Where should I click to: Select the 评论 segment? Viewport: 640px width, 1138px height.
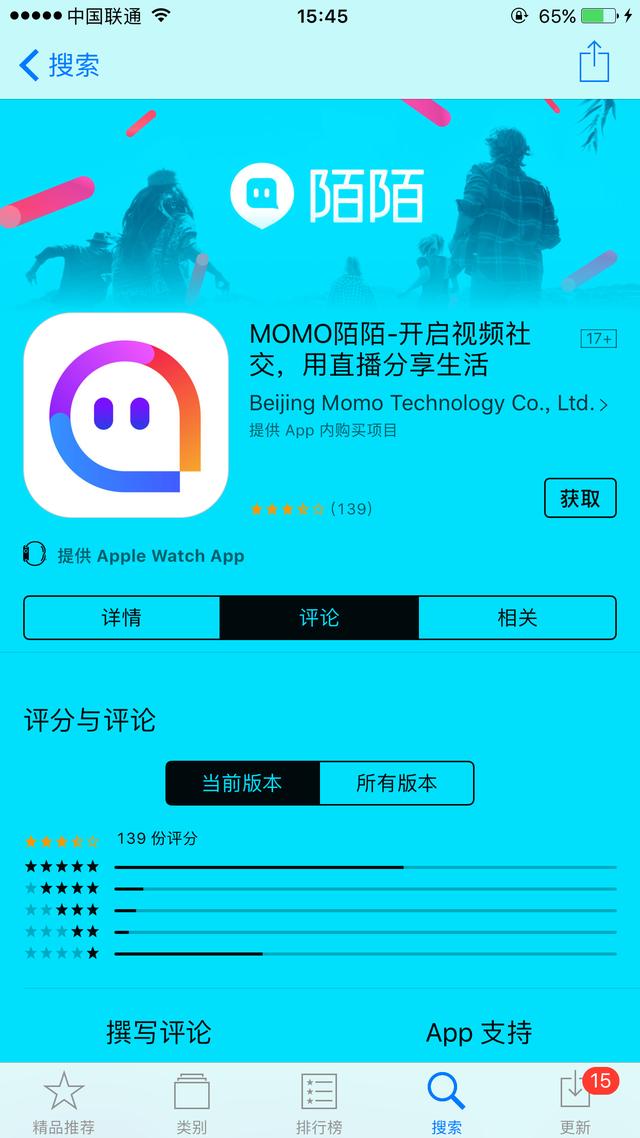coord(319,618)
